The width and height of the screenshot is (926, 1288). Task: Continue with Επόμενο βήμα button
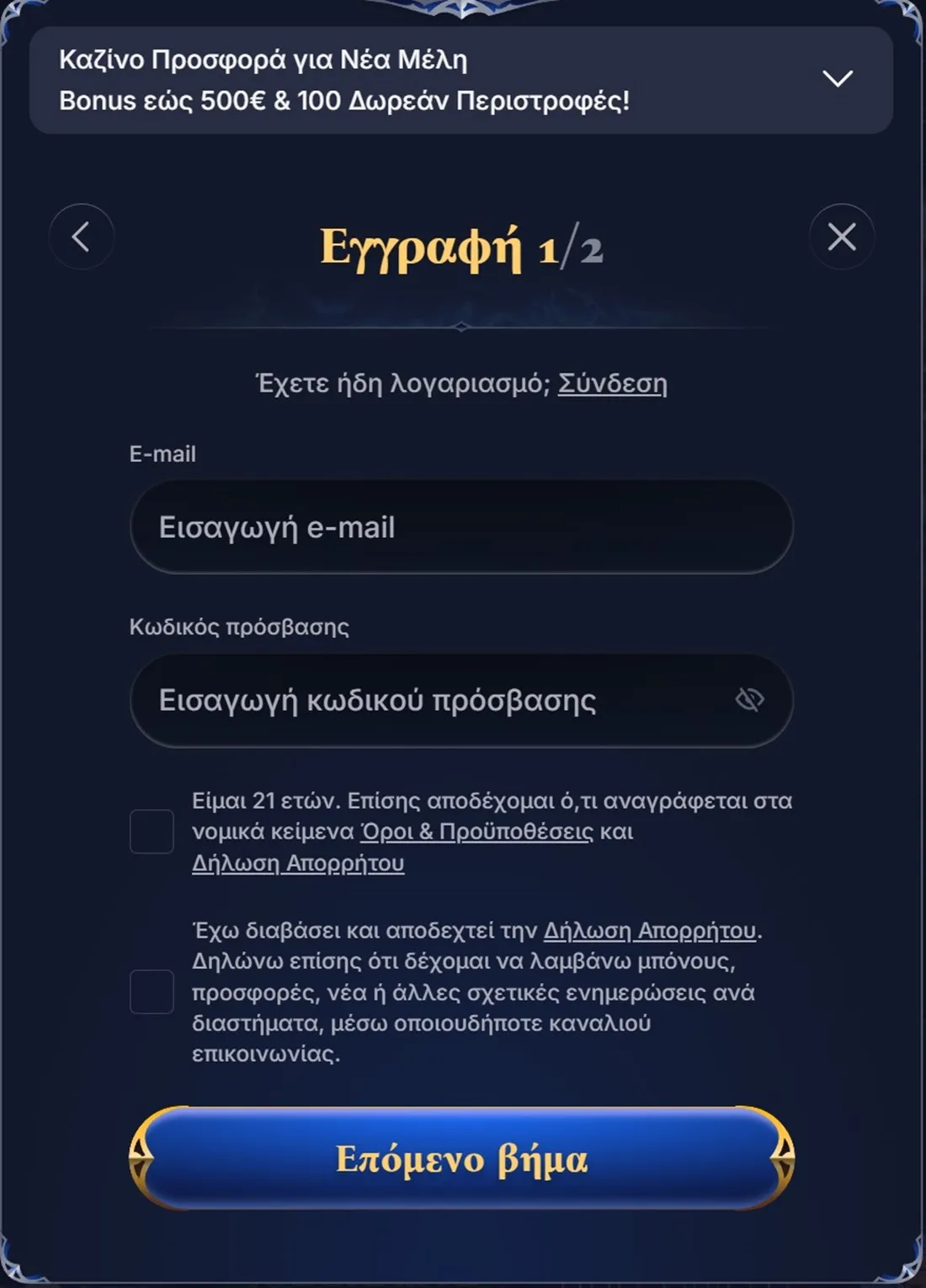[x=461, y=1159]
